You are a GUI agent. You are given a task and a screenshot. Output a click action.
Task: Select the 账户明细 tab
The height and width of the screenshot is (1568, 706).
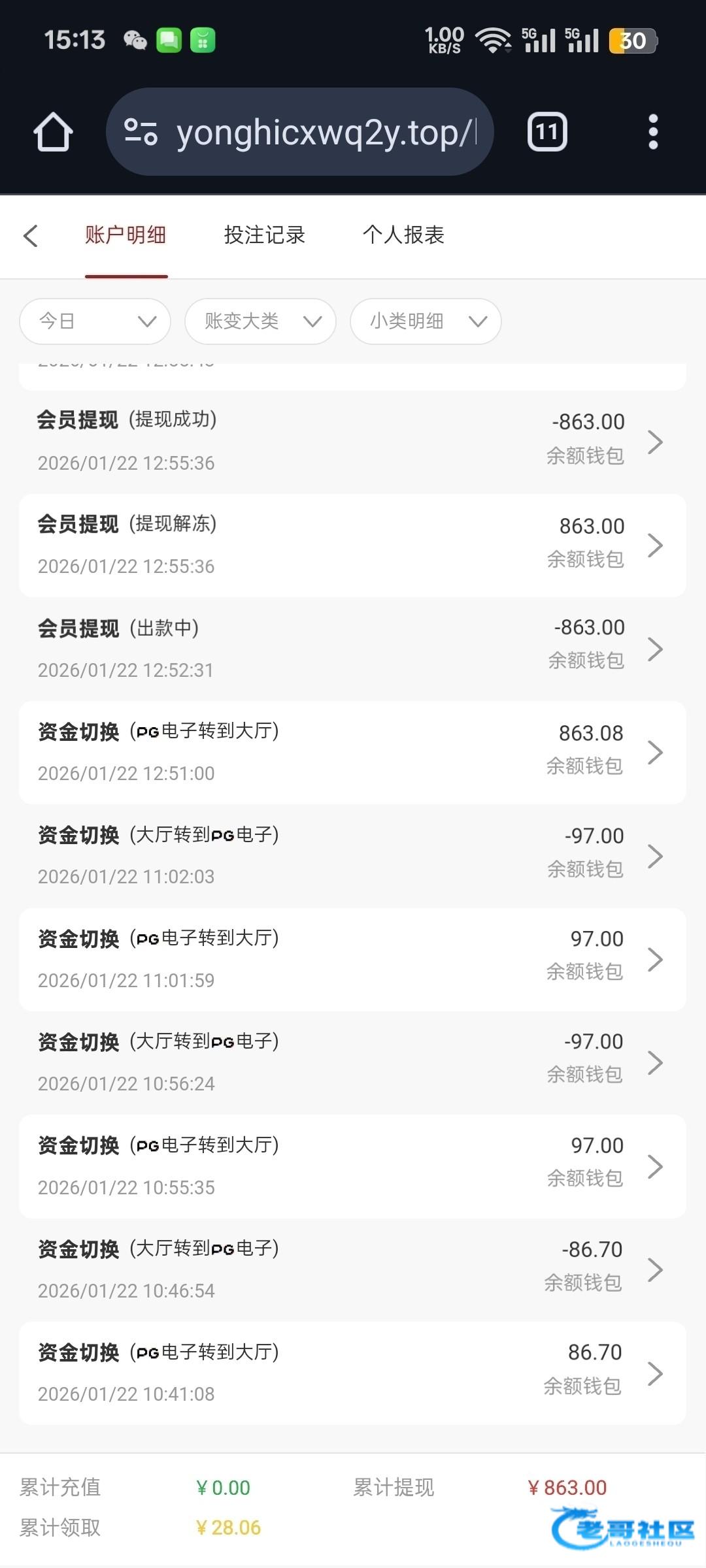tap(126, 235)
